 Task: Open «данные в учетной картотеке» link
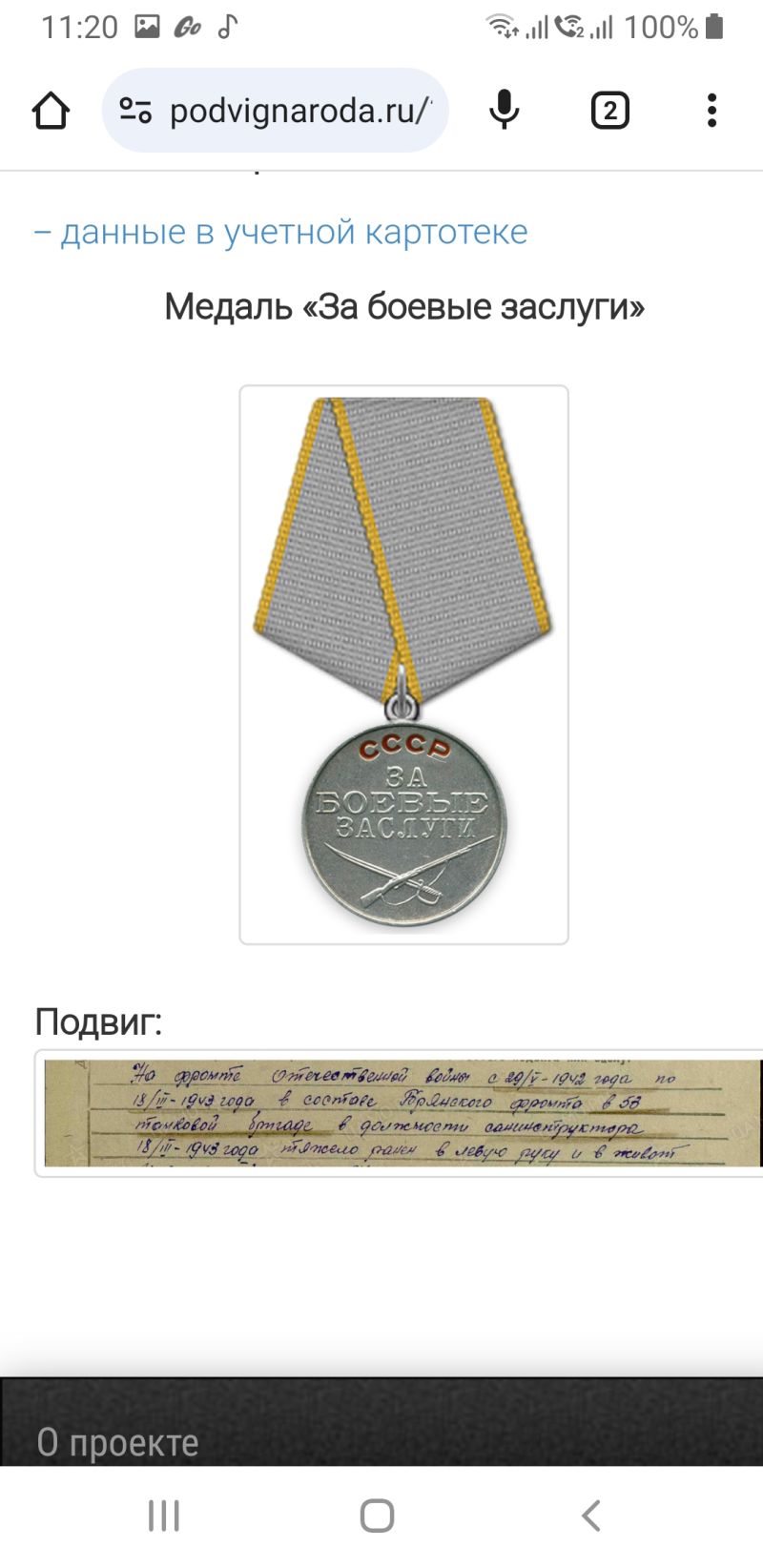click(x=280, y=232)
